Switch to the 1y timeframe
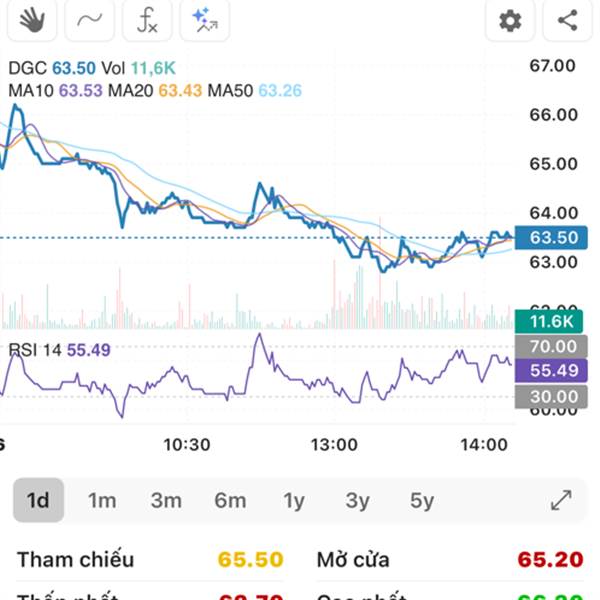The height and width of the screenshot is (600, 600). click(x=293, y=500)
